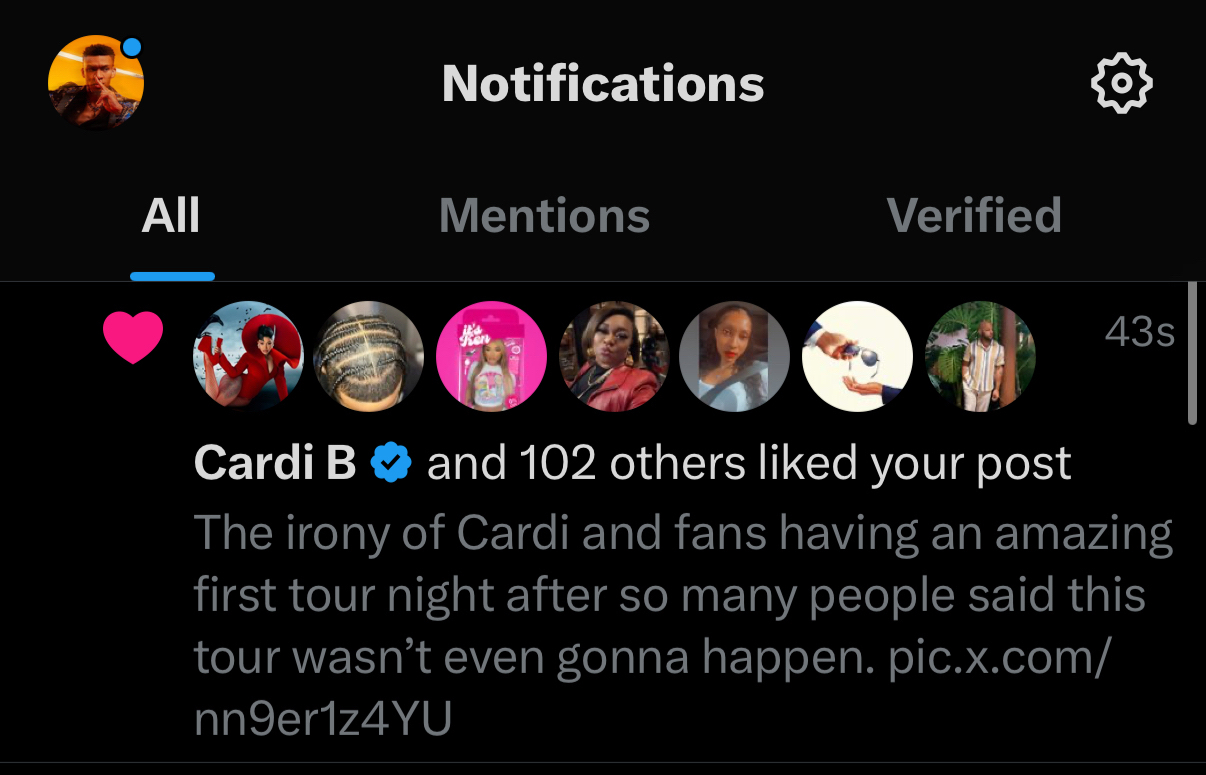Switch to the Mentions tab
1206x775 pixels.
coord(544,216)
